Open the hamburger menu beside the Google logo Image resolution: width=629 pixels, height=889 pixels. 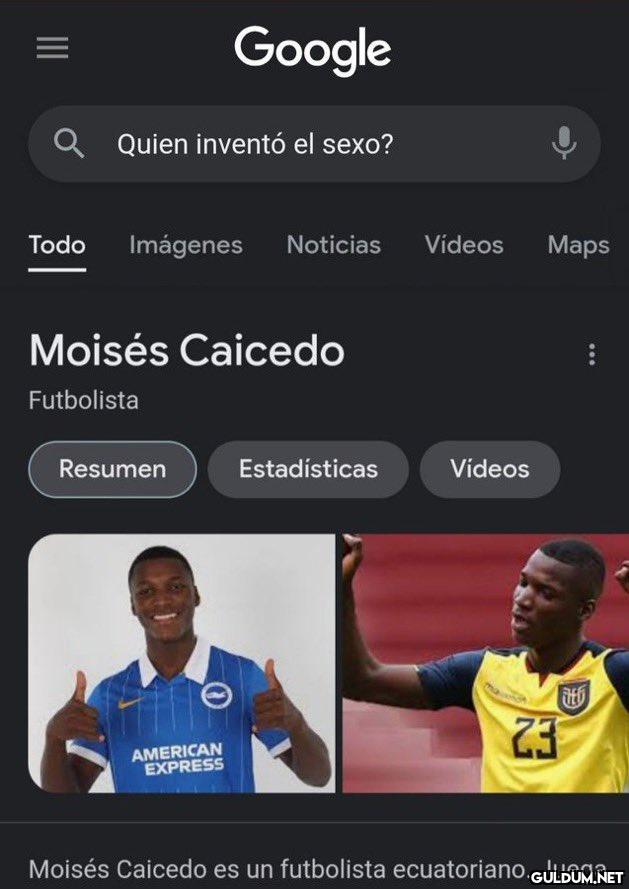pos(52,48)
